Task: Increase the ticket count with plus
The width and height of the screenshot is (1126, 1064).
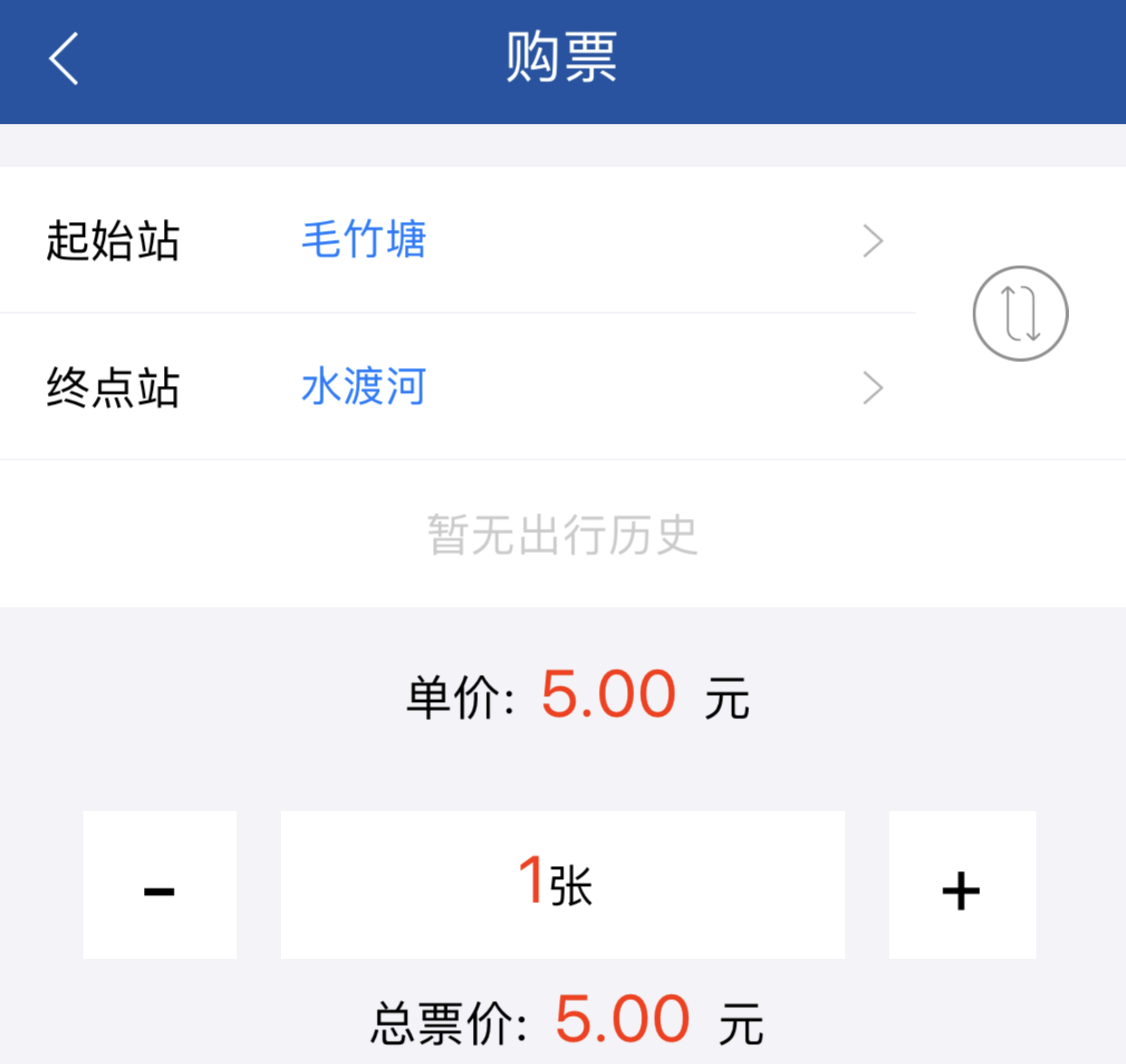Action: tap(962, 885)
